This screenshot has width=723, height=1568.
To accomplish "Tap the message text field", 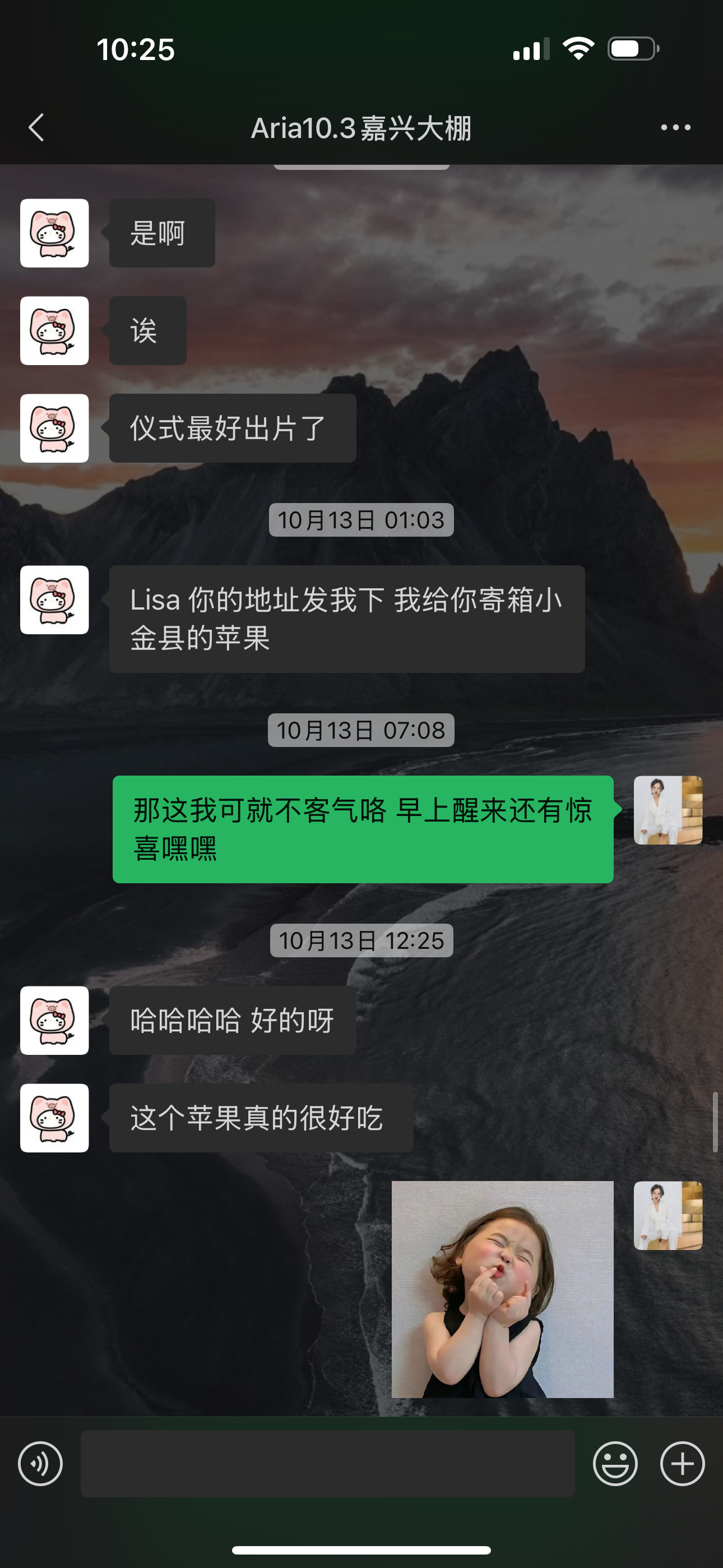I will click(327, 1464).
